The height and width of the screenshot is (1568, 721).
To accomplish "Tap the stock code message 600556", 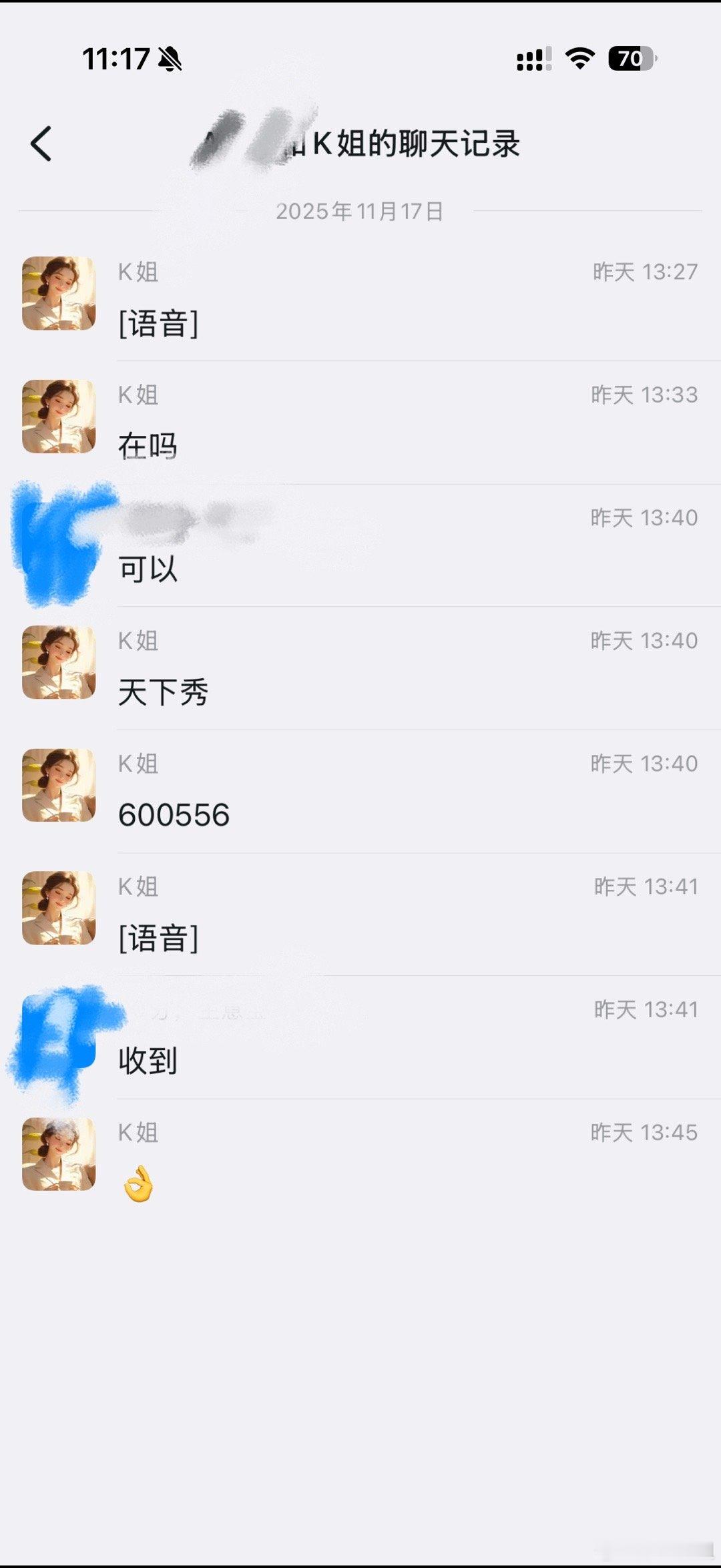I will click(x=175, y=814).
